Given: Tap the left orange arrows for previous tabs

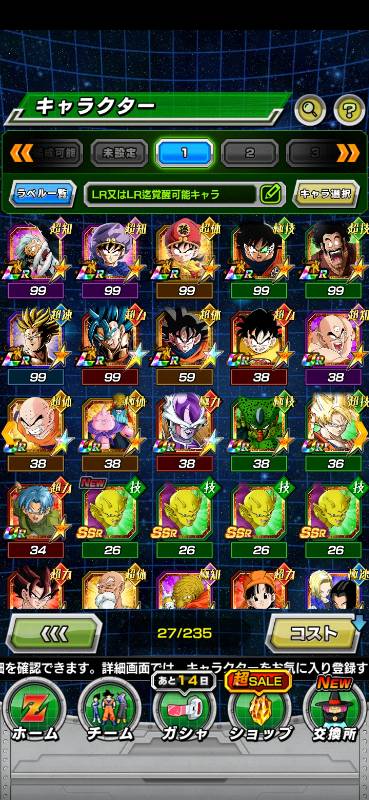Looking at the screenshot, I should tap(21, 153).
